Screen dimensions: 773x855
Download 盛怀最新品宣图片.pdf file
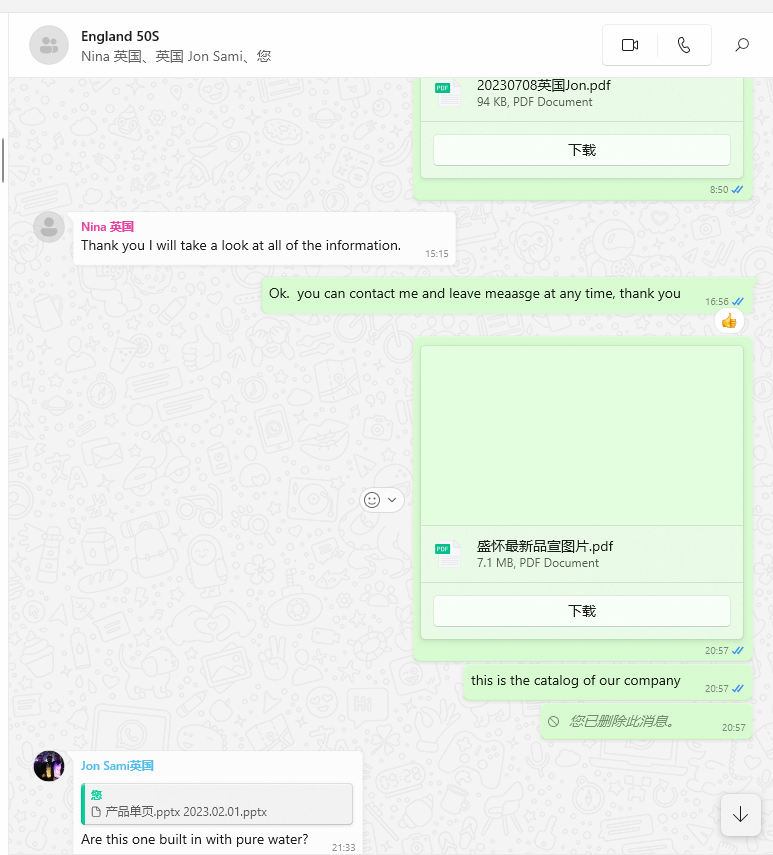pyautogui.click(x=581, y=611)
